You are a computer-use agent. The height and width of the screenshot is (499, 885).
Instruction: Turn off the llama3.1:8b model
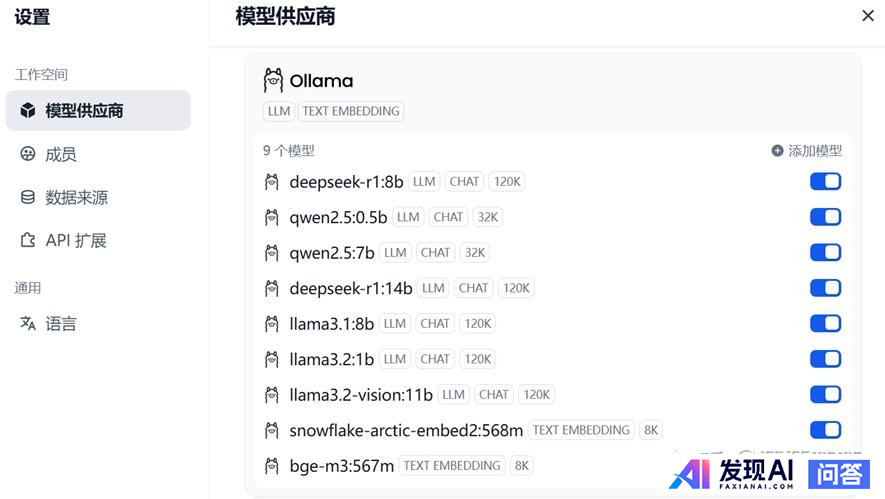(825, 323)
